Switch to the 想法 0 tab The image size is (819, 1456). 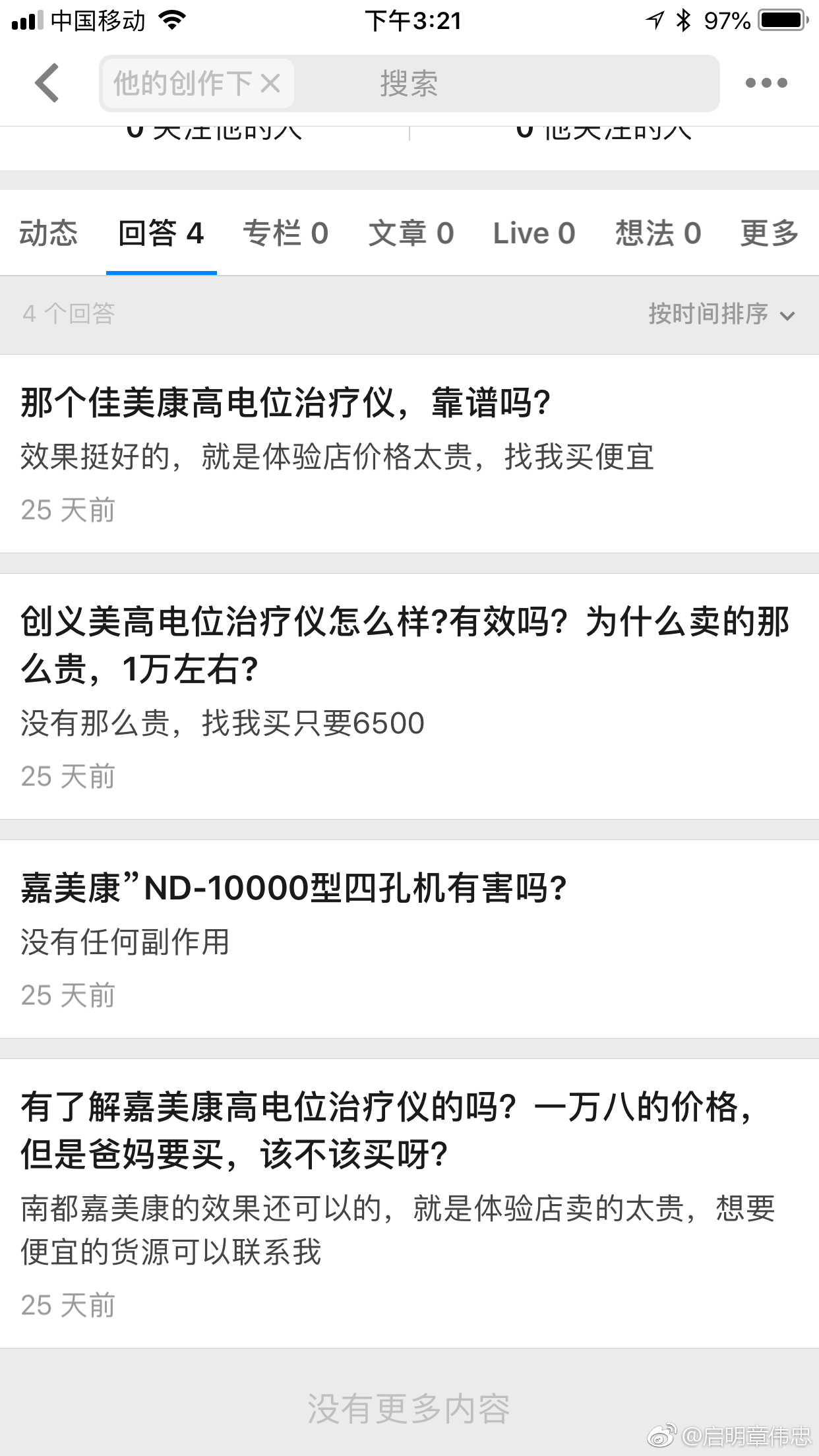pos(658,233)
